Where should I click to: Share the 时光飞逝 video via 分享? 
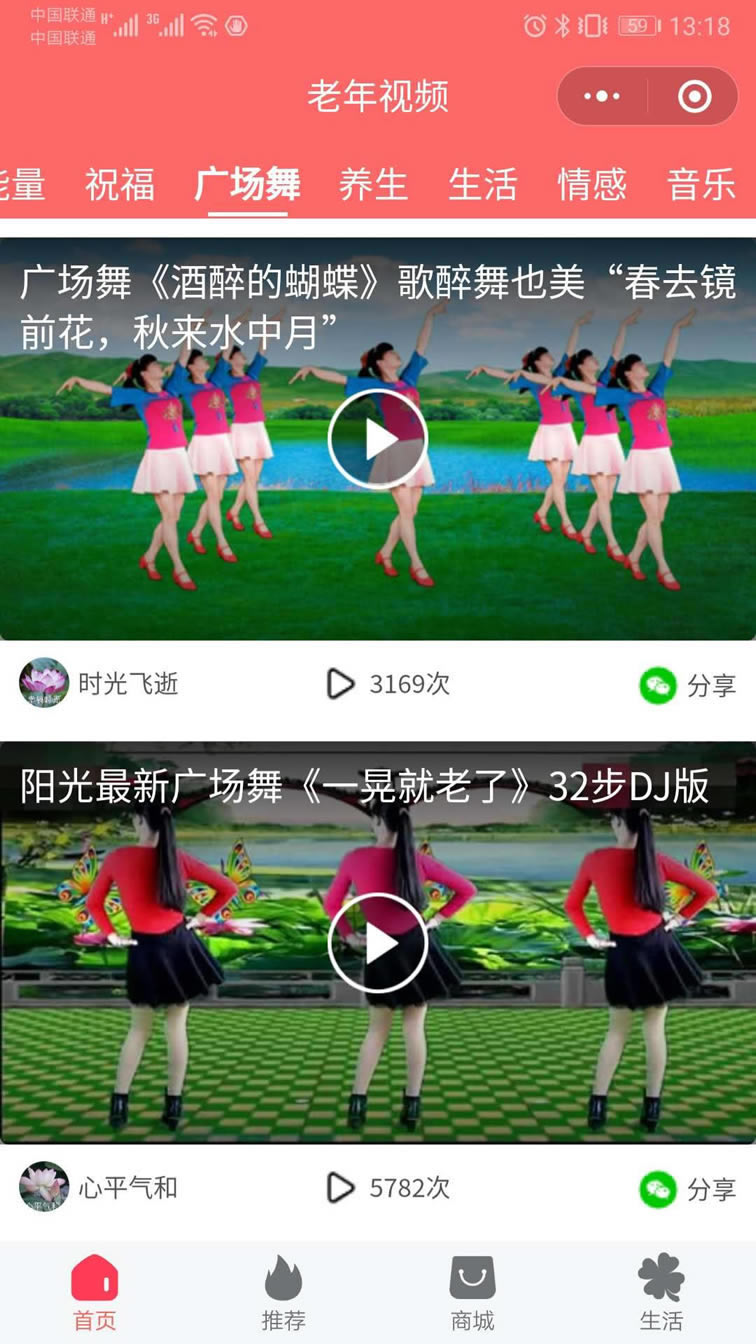[x=688, y=685]
